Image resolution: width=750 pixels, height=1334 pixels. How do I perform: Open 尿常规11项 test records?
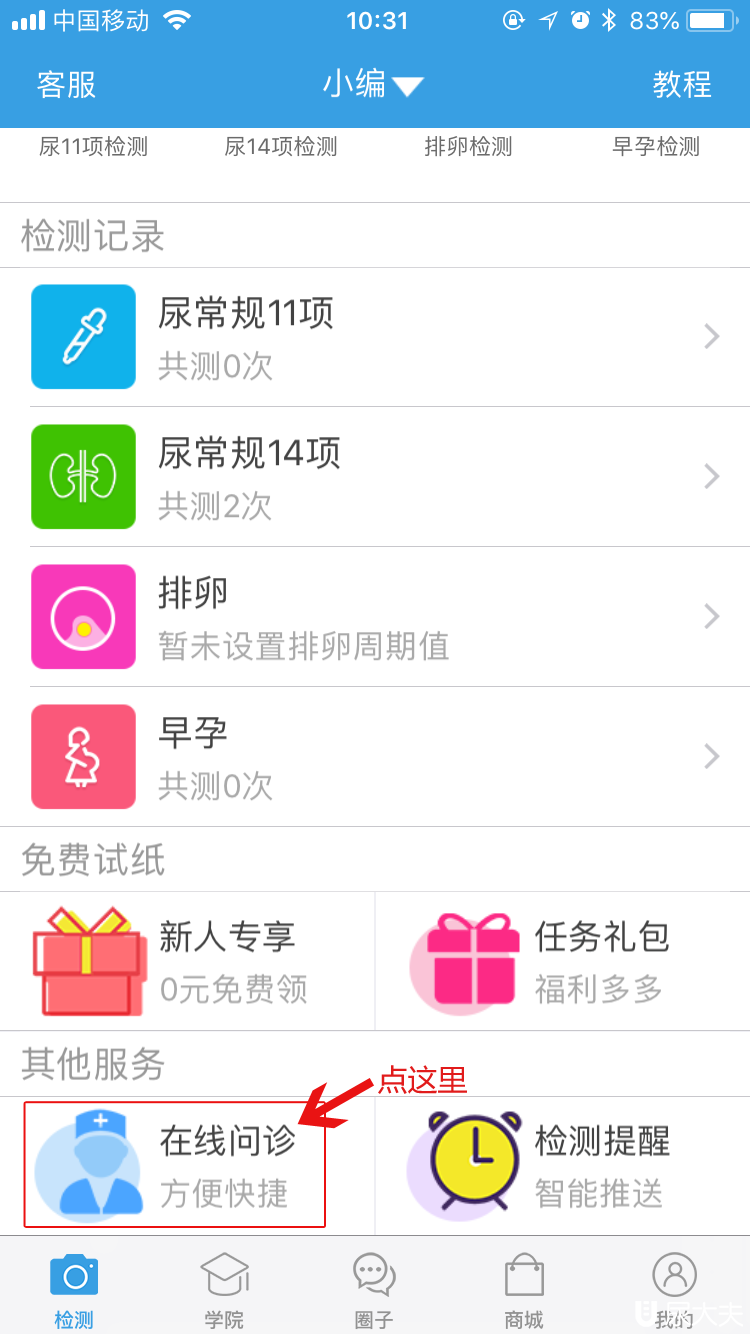point(375,337)
